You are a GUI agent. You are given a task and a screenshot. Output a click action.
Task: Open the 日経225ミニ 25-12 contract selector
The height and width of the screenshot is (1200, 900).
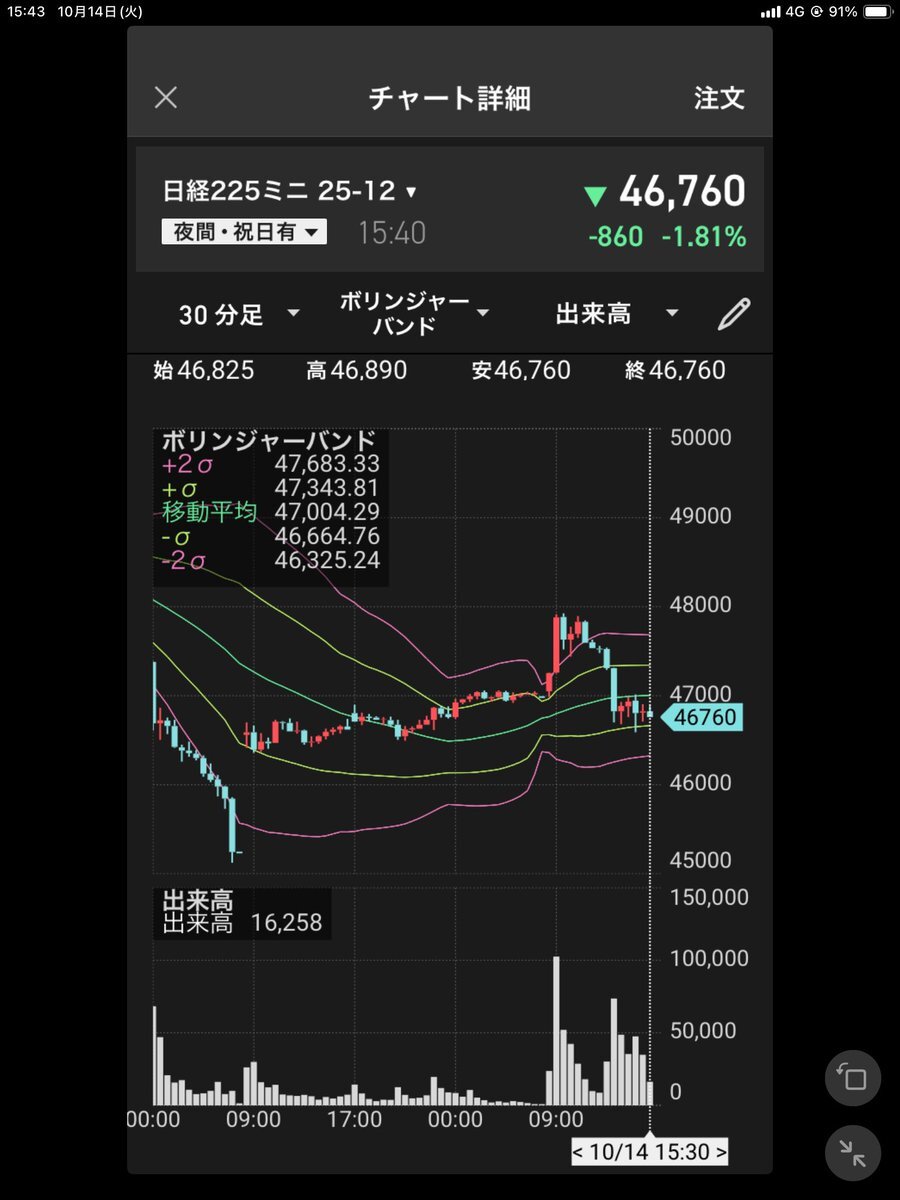point(290,191)
